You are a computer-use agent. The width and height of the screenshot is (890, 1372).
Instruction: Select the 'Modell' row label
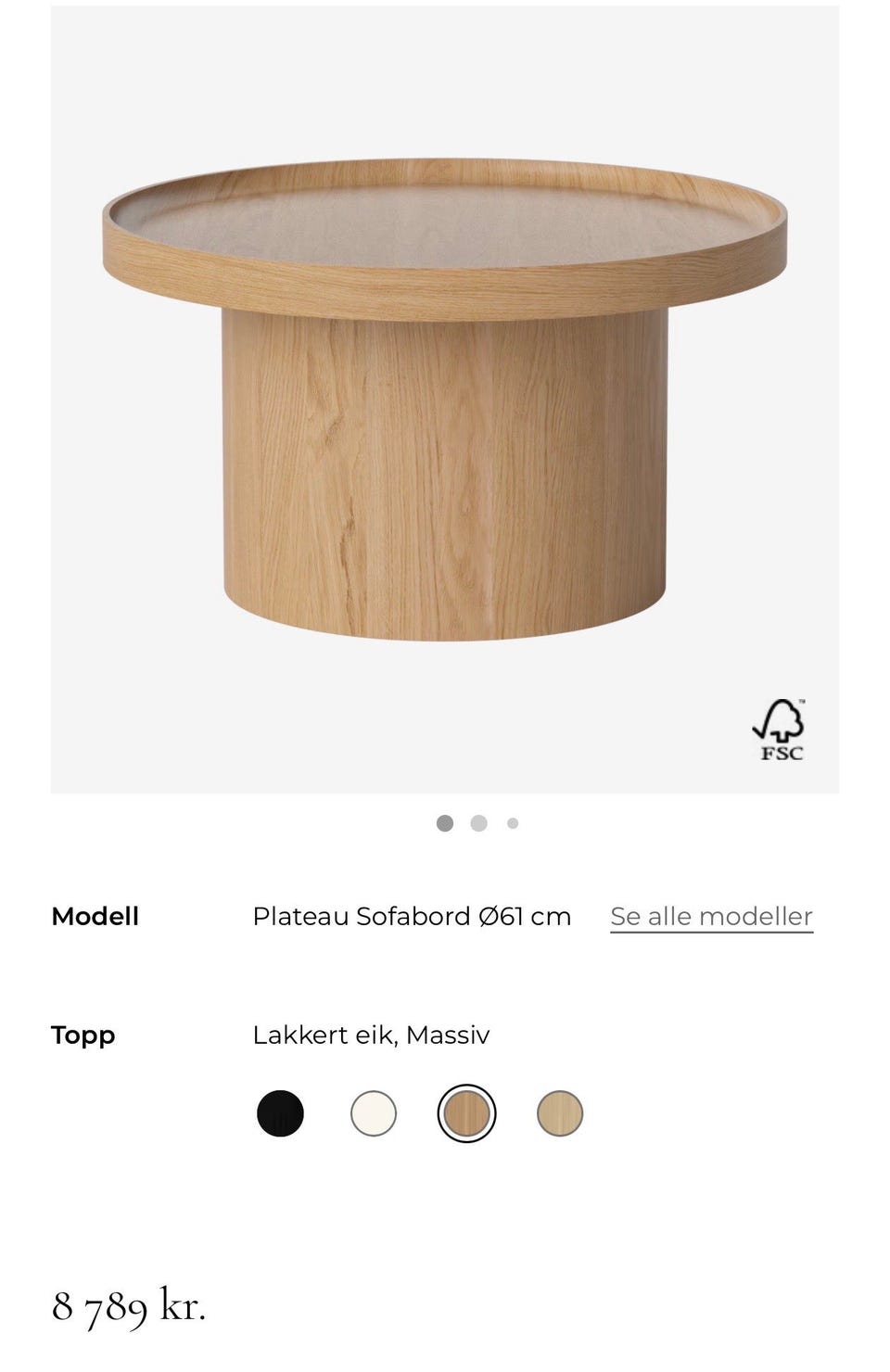[95, 916]
